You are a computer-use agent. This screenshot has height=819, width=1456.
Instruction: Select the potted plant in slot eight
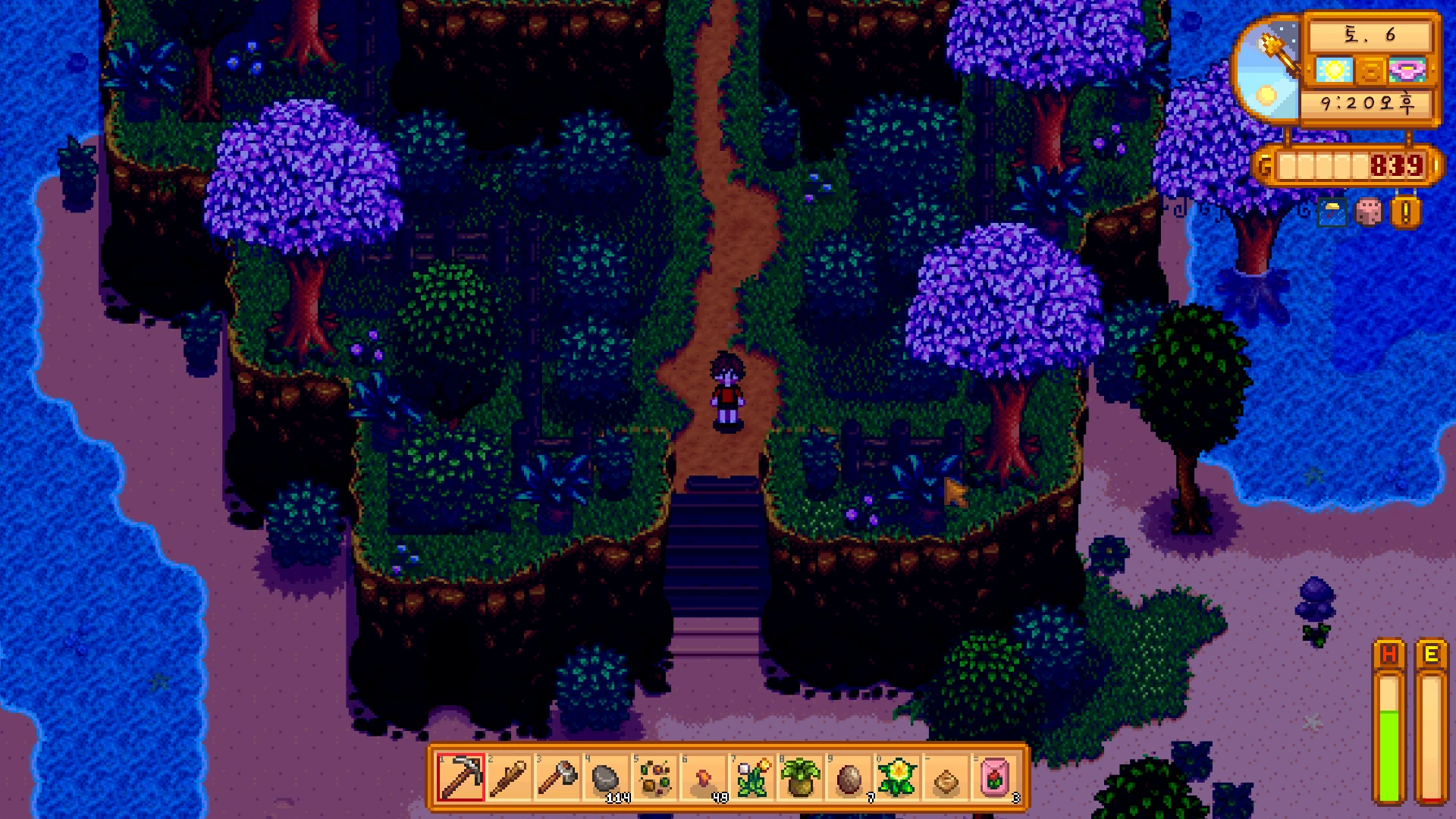click(x=801, y=778)
